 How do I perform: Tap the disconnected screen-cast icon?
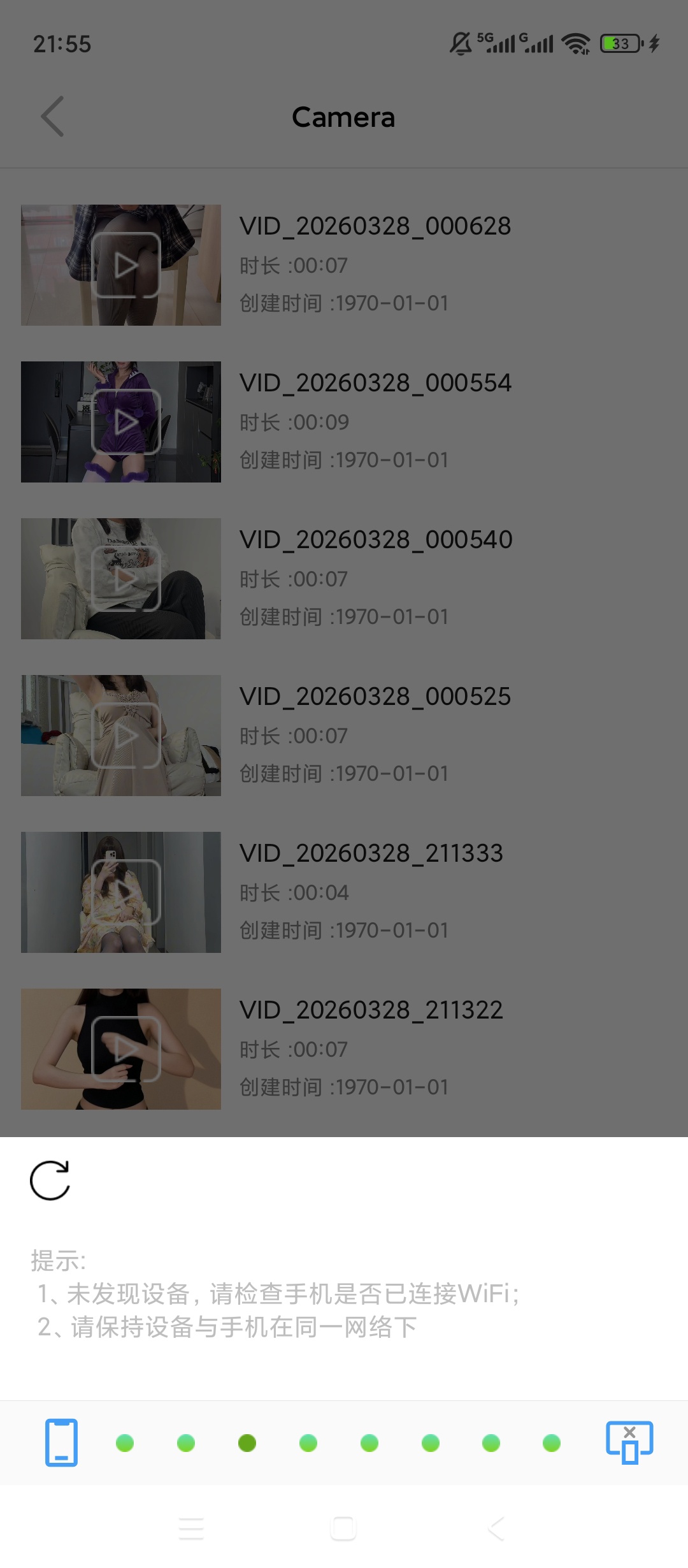pos(629,1442)
